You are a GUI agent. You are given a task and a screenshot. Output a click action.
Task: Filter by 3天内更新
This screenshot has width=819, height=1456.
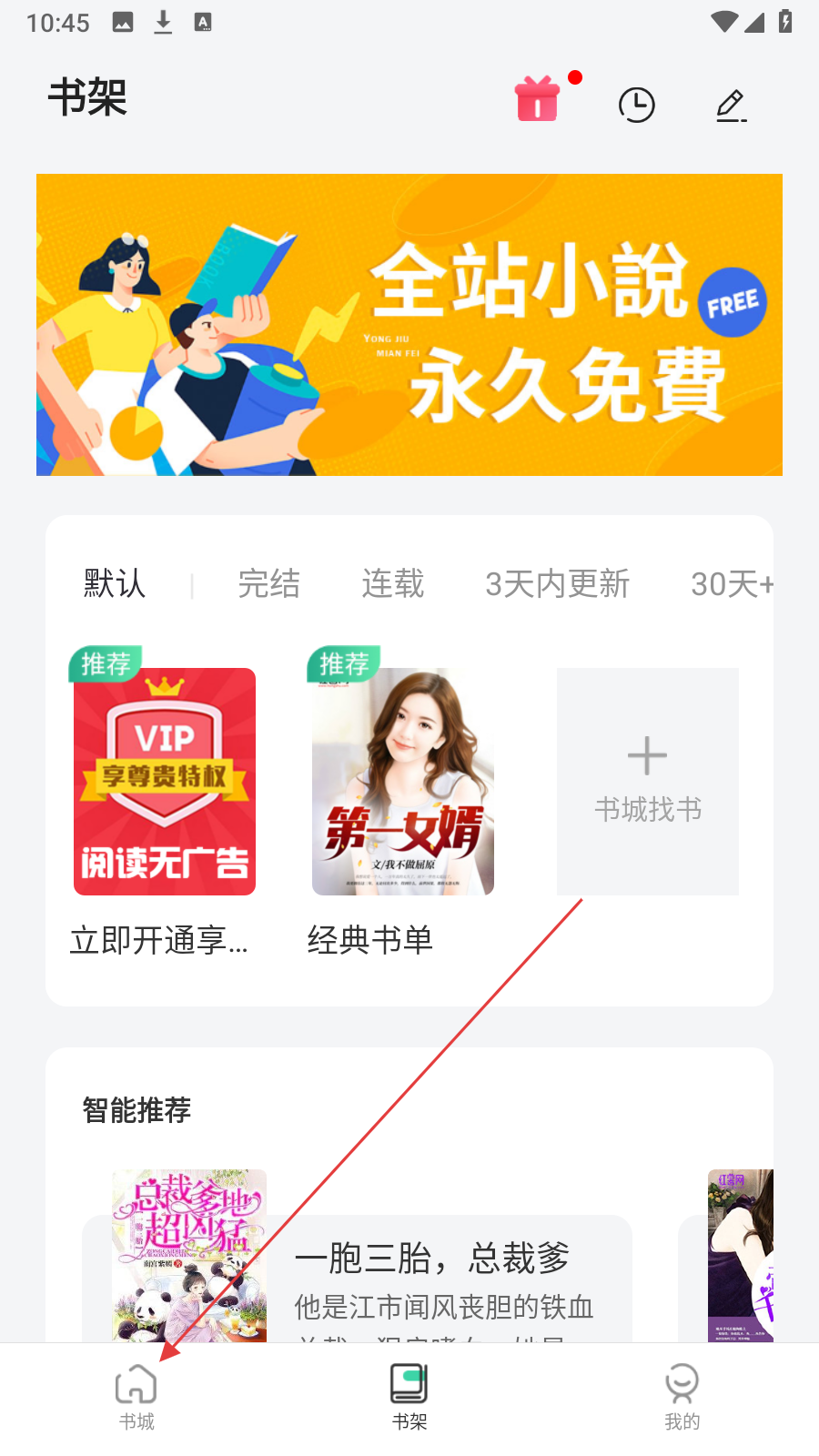click(557, 583)
